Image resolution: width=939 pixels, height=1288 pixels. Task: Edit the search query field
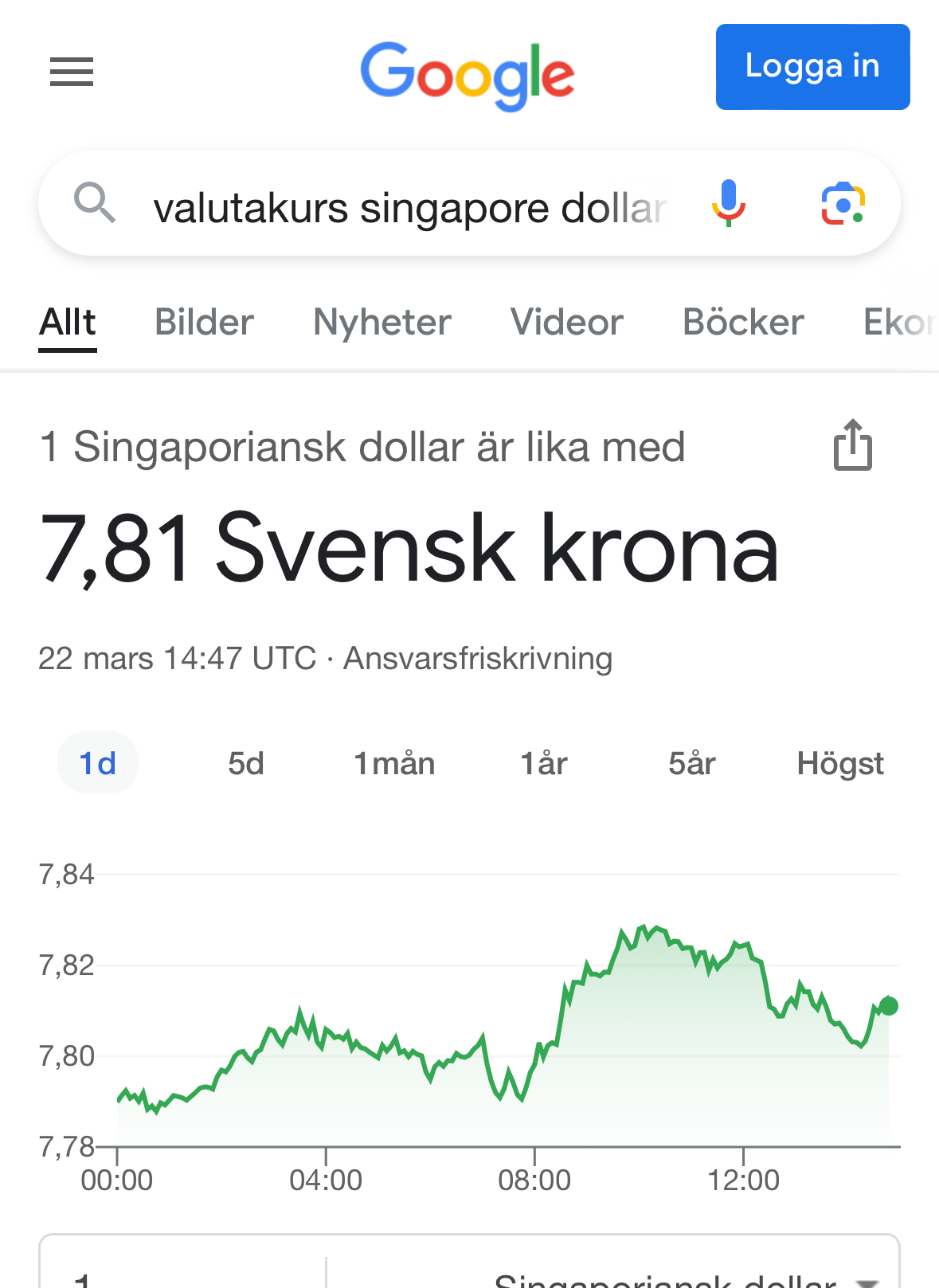tap(408, 208)
